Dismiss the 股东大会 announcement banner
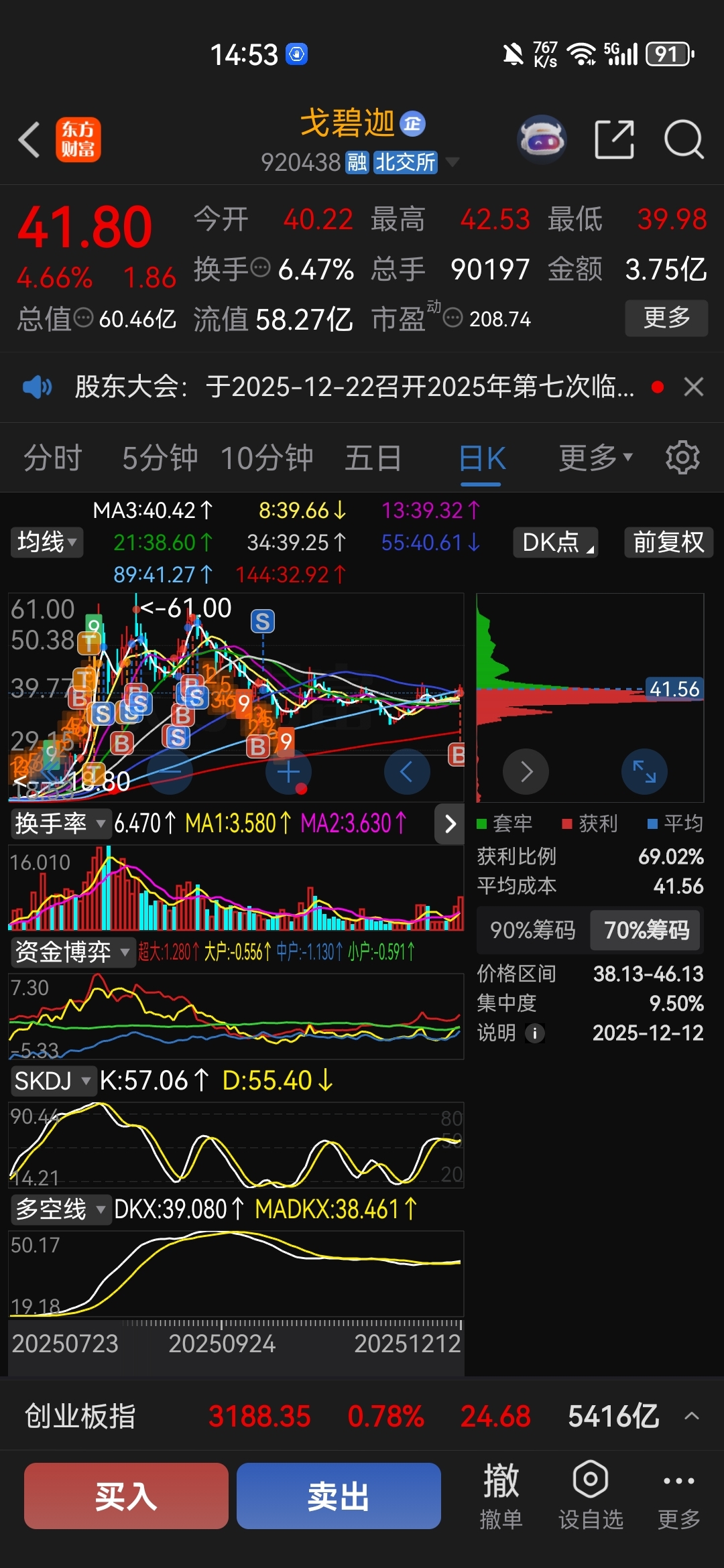 [693, 387]
